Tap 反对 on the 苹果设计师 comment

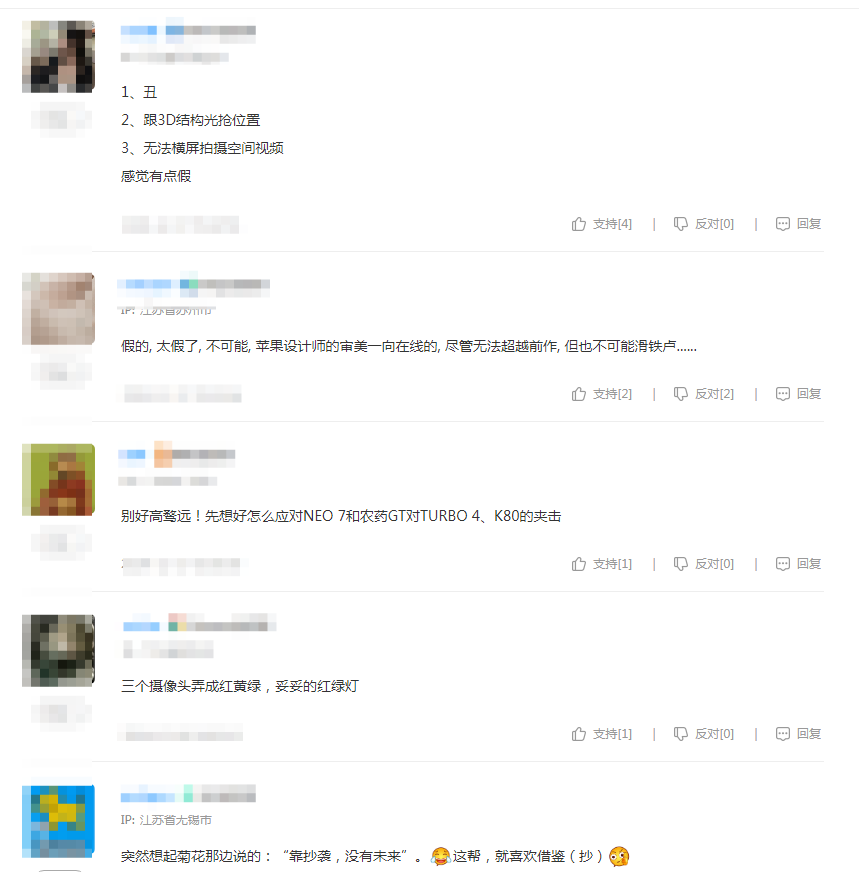point(704,394)
